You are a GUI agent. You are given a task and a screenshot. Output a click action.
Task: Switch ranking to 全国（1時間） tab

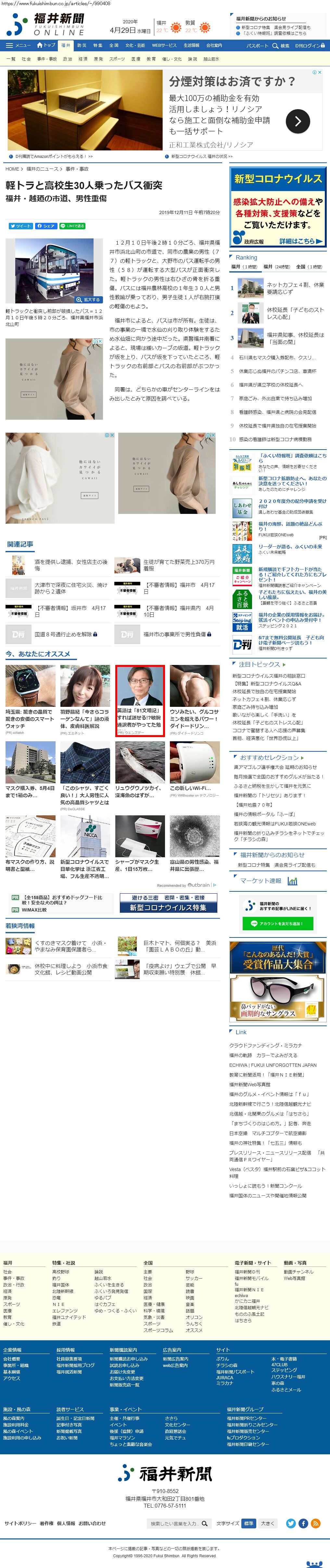(x=309, y=267)
